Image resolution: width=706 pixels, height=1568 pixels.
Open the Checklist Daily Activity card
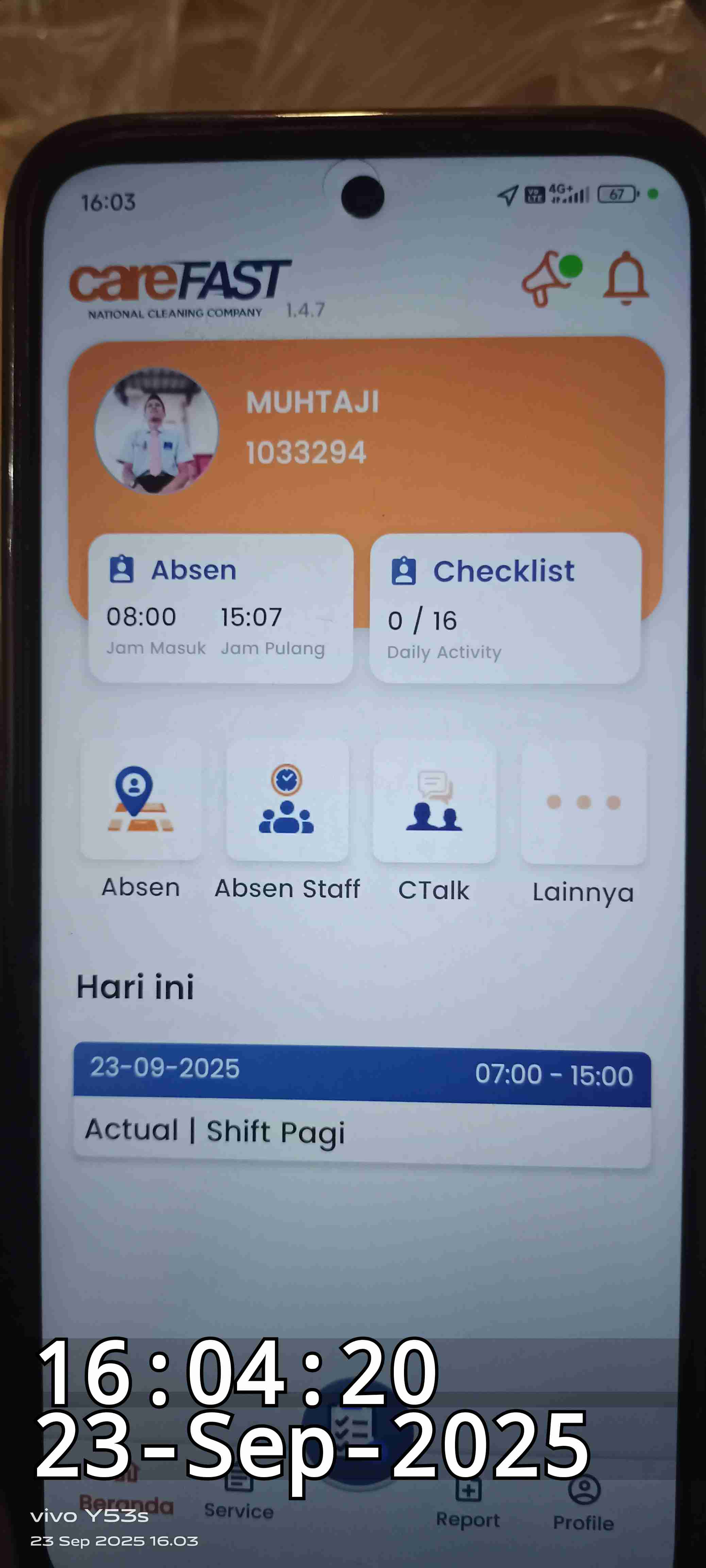click(505, 608)
